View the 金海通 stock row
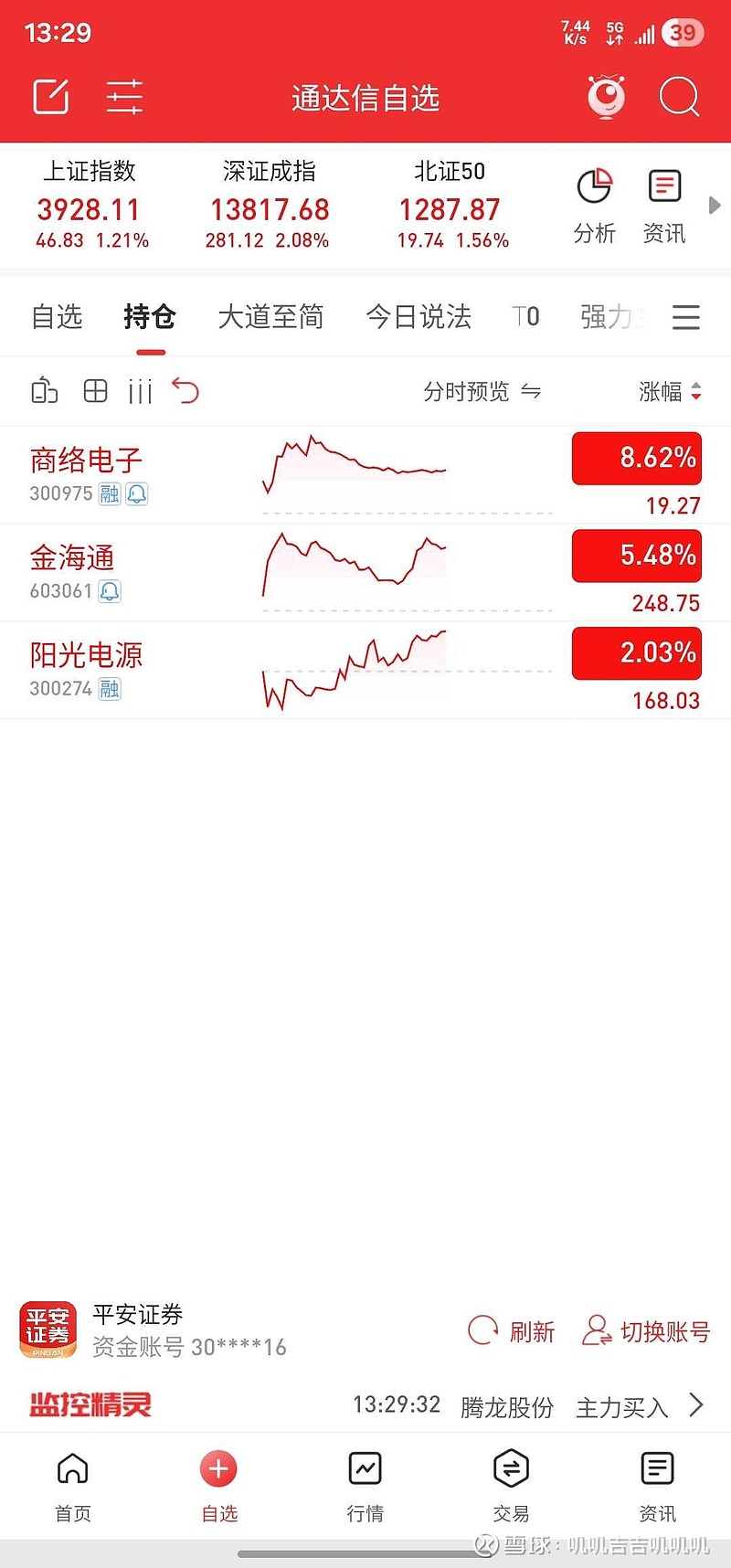Viewport: 731px width, 1568px height. tap(72, 558)
